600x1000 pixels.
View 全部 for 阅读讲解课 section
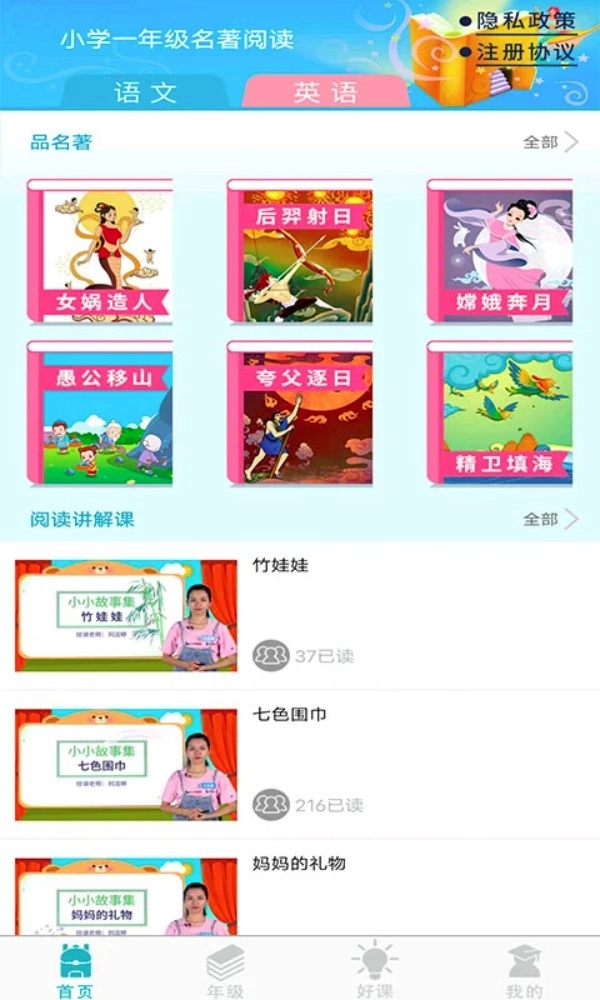(x=550, y=519)
